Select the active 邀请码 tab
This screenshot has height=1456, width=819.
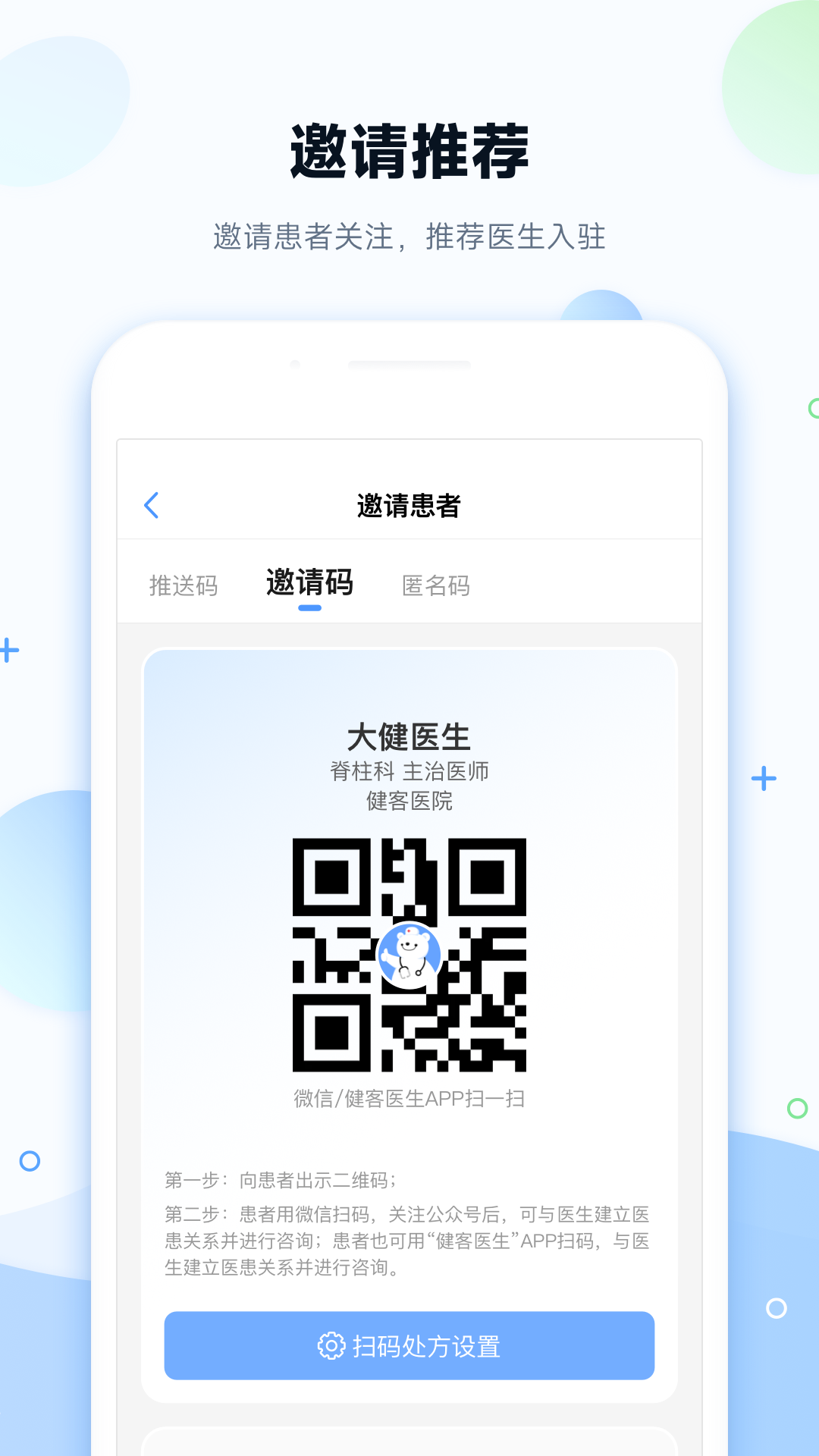point(309,581)
